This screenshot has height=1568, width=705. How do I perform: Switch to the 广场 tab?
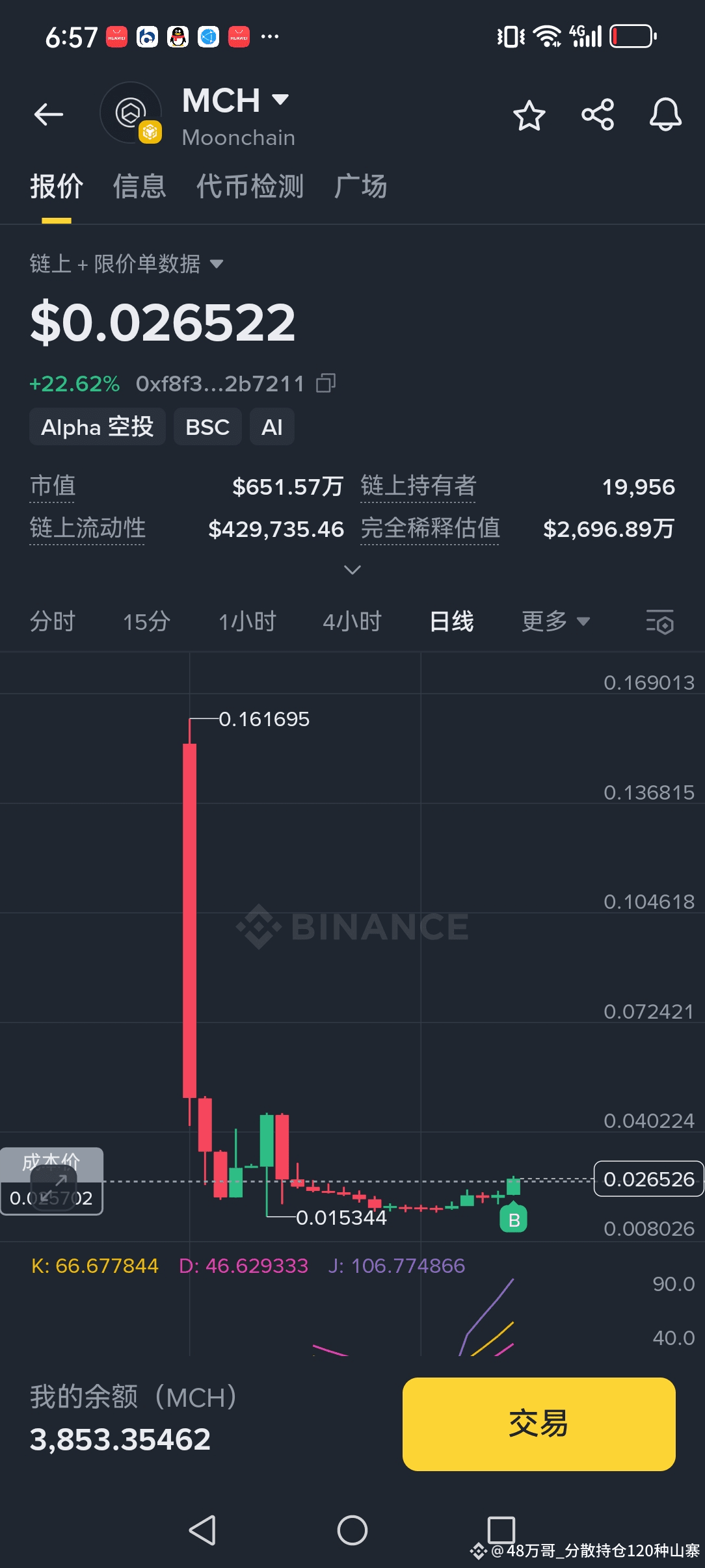[x=361, y=187]
